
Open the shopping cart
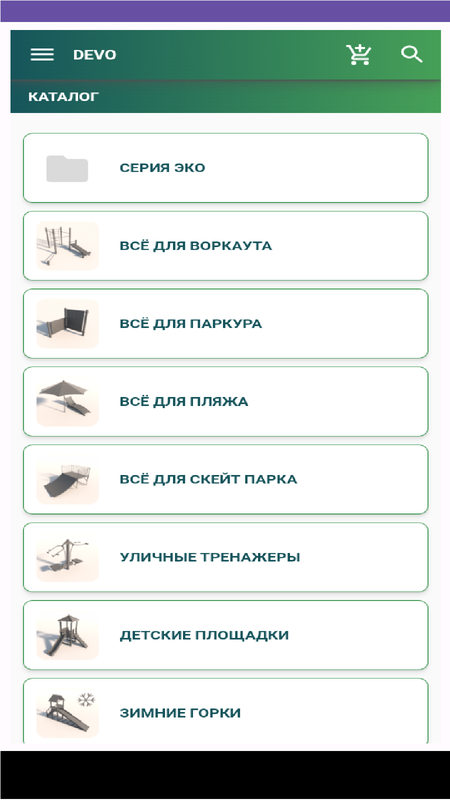tap(359, 55)
